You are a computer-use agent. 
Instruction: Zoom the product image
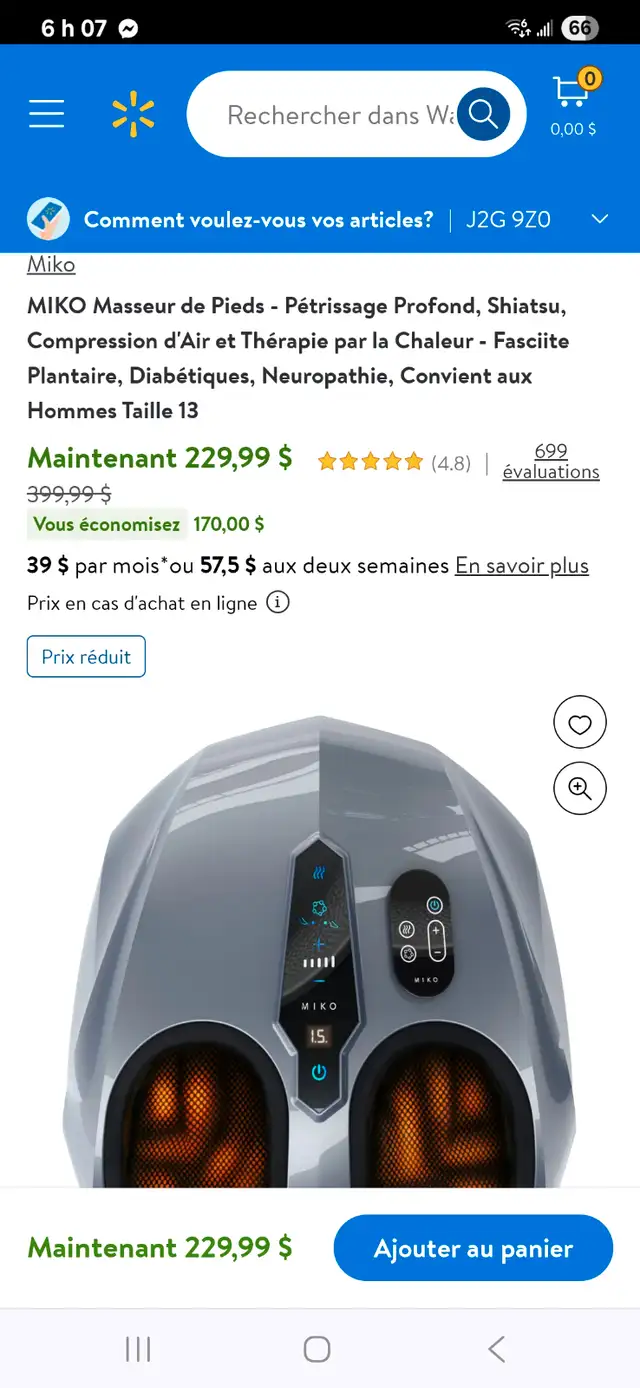click(x=580, y=788)
